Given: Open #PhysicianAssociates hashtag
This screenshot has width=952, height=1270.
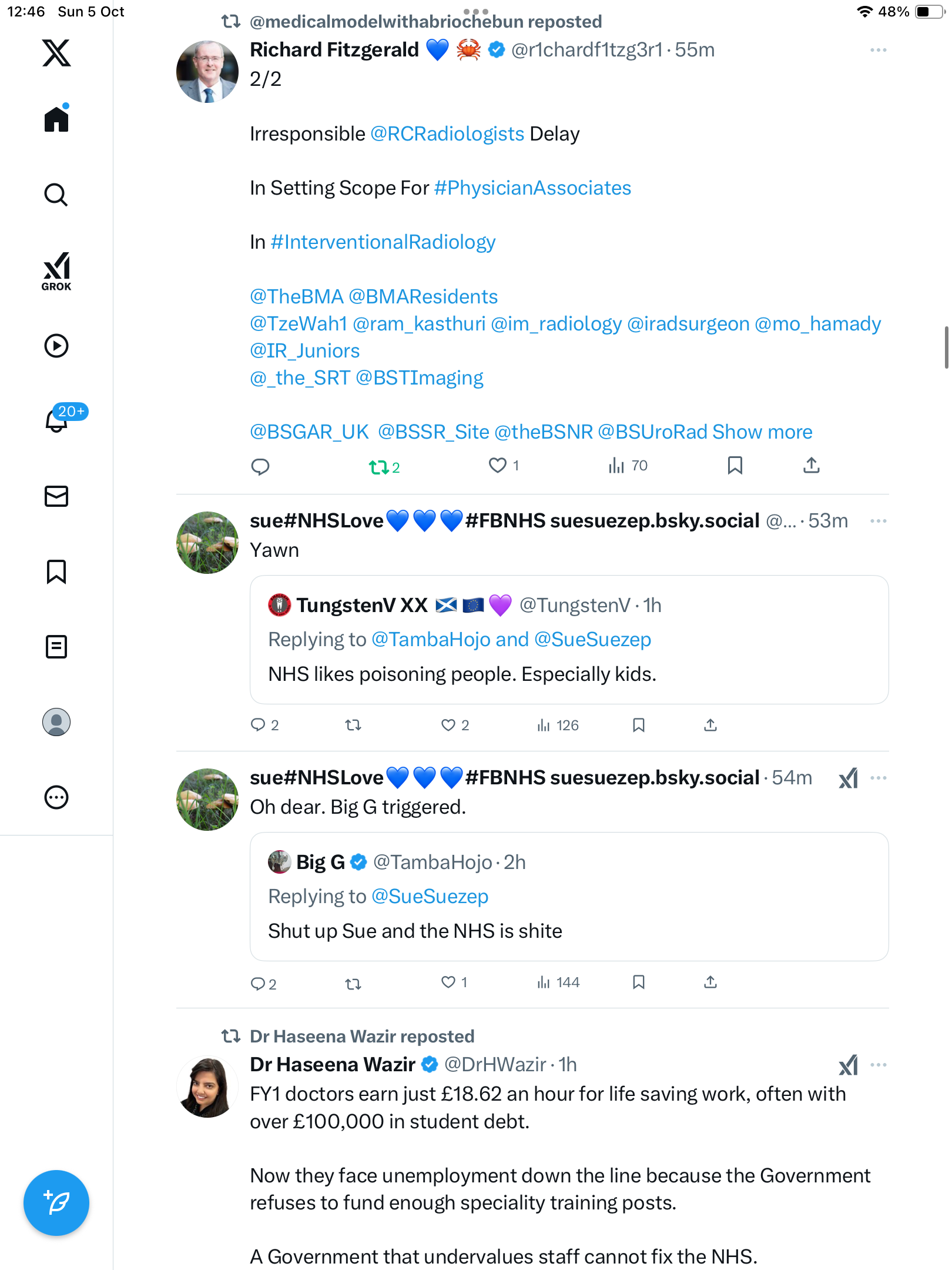Looking at the screenshot, I should coord(532,188).
